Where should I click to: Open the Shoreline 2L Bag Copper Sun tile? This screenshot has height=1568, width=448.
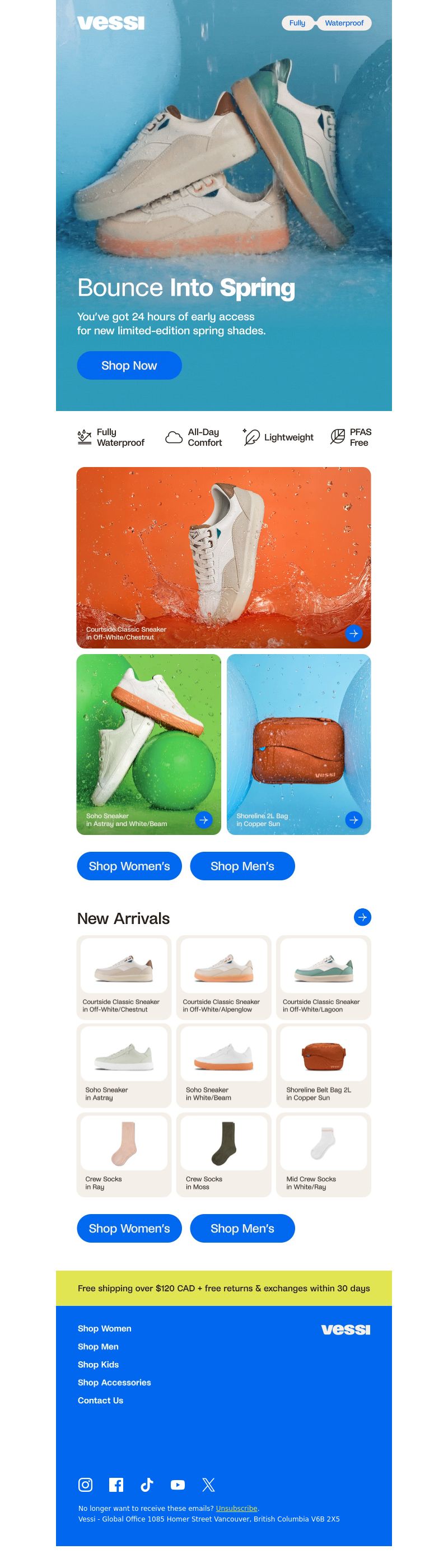pyautogui.click(x=298, y=744)
